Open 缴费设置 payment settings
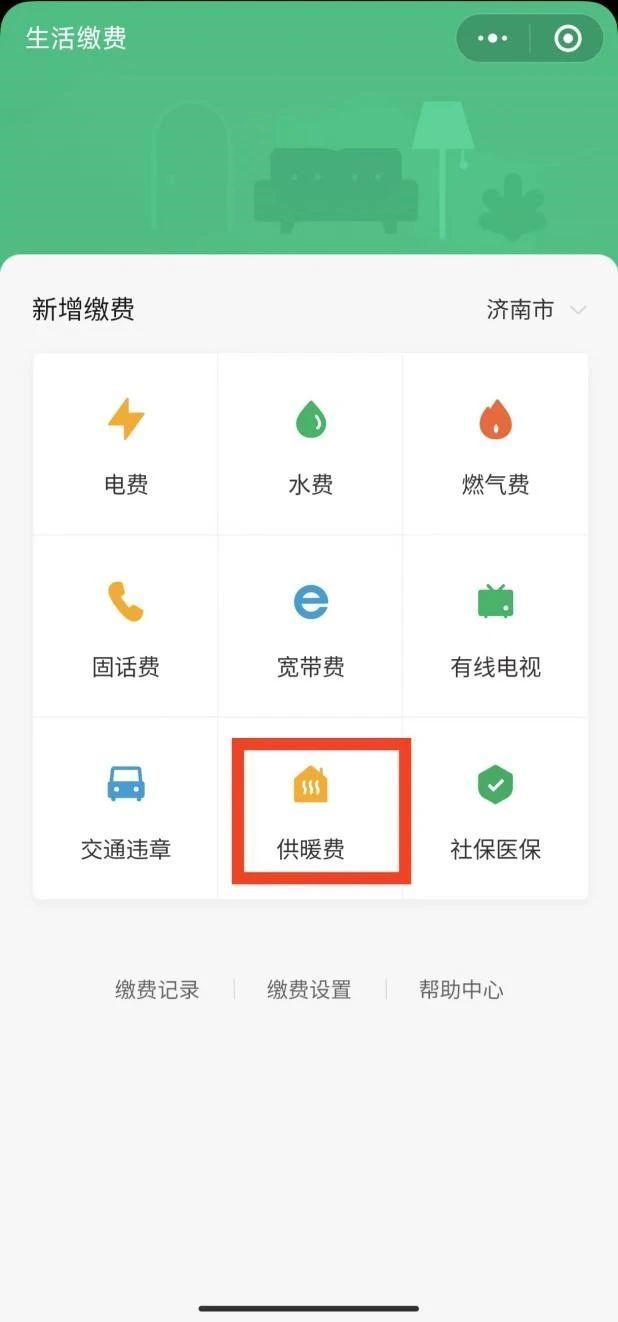The height and width of the screenshot is (1322, 618). 309,990
